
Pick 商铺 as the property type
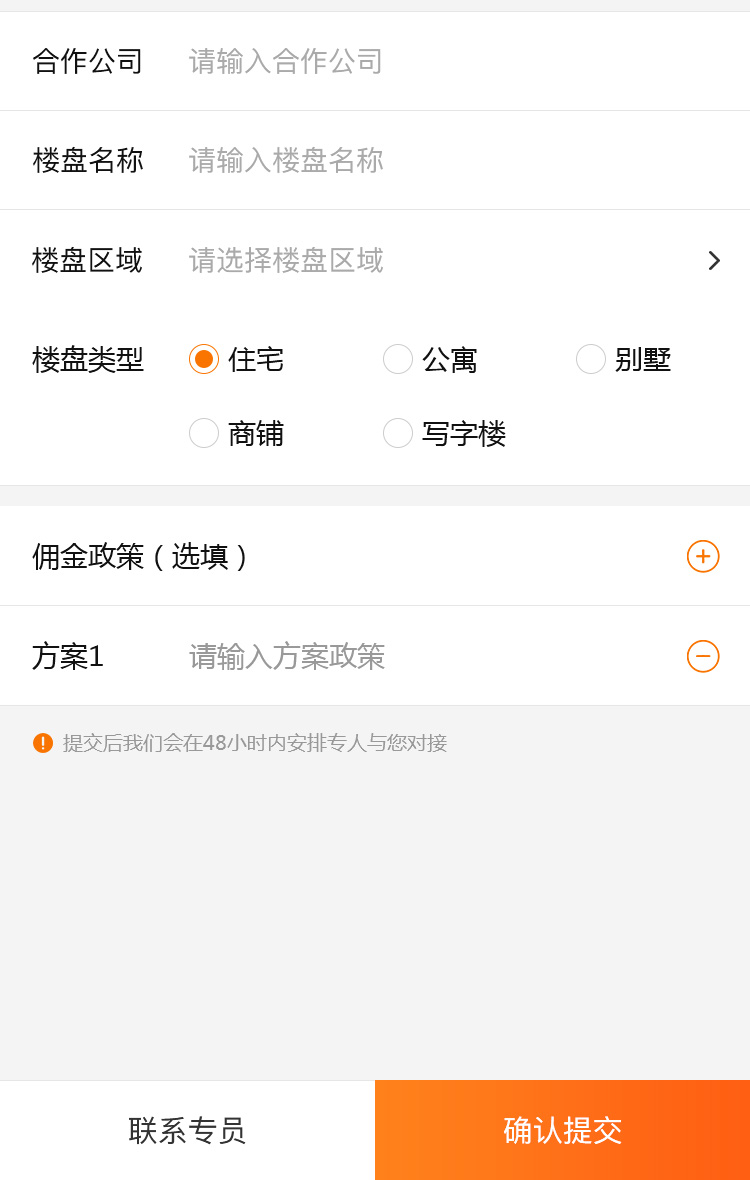(x=205, y=433)
